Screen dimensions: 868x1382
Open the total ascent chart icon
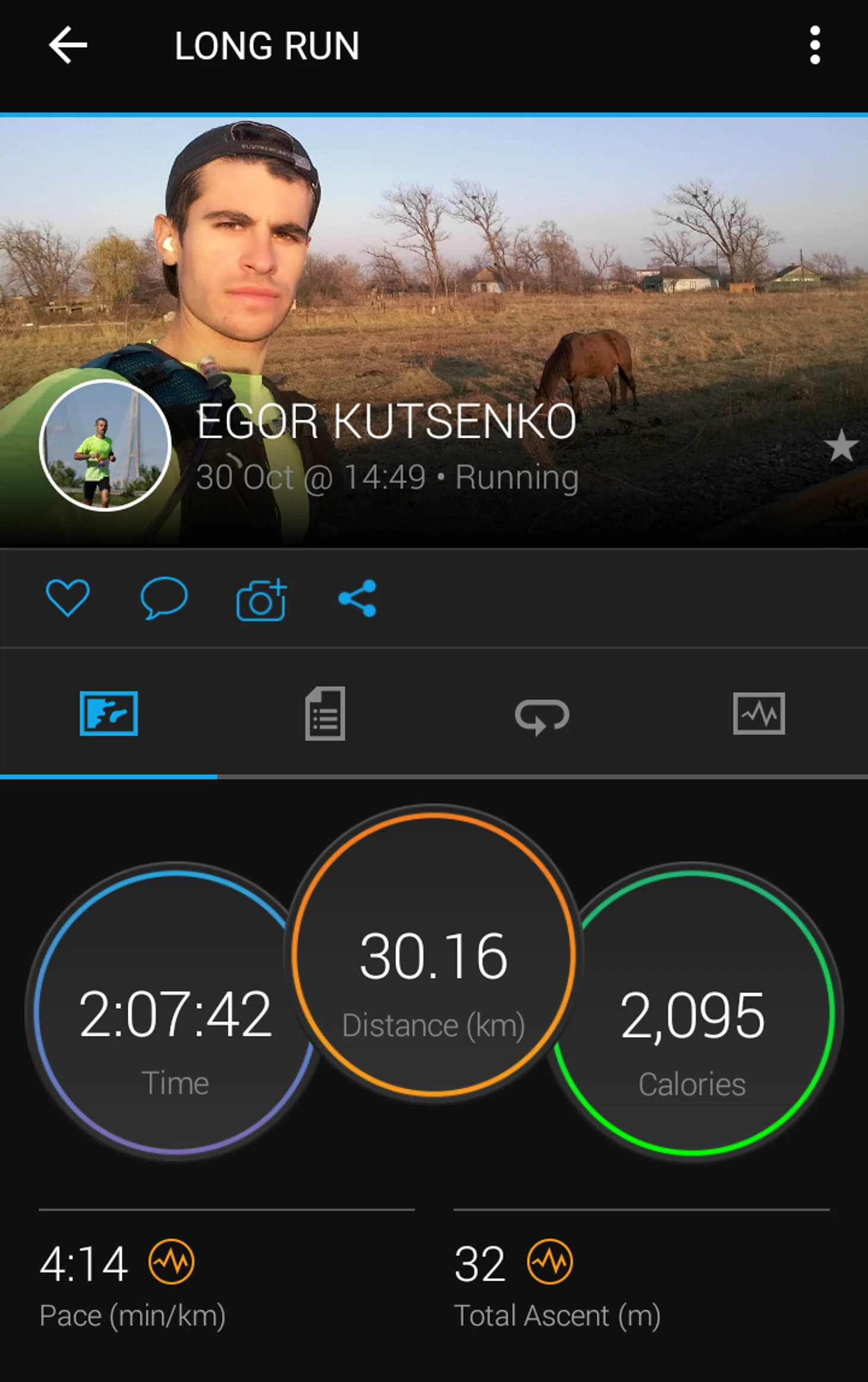[x=550, y=1261]
